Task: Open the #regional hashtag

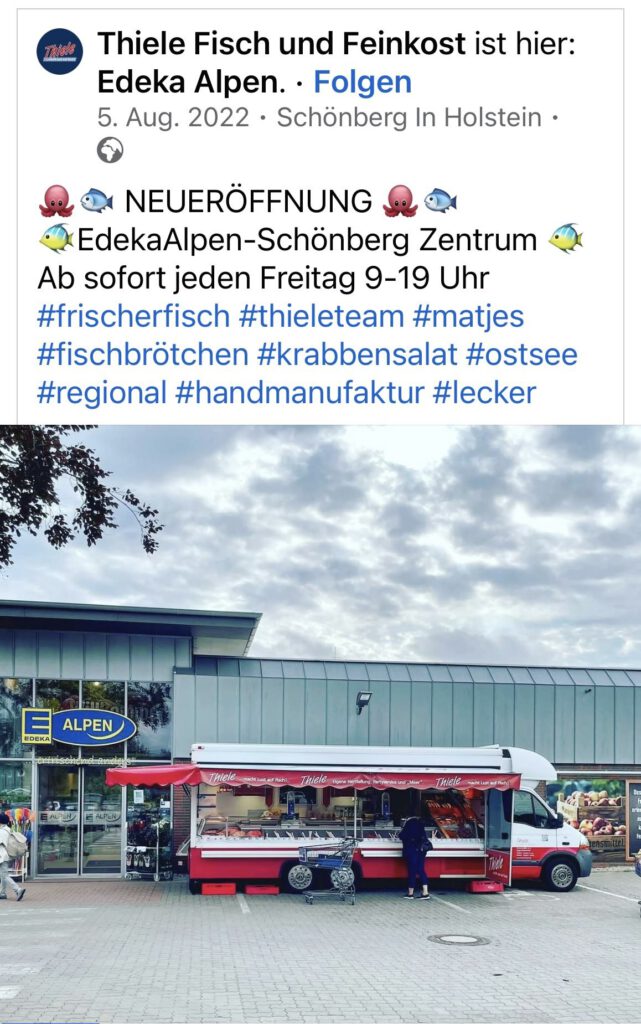Action: pos(101,392)
